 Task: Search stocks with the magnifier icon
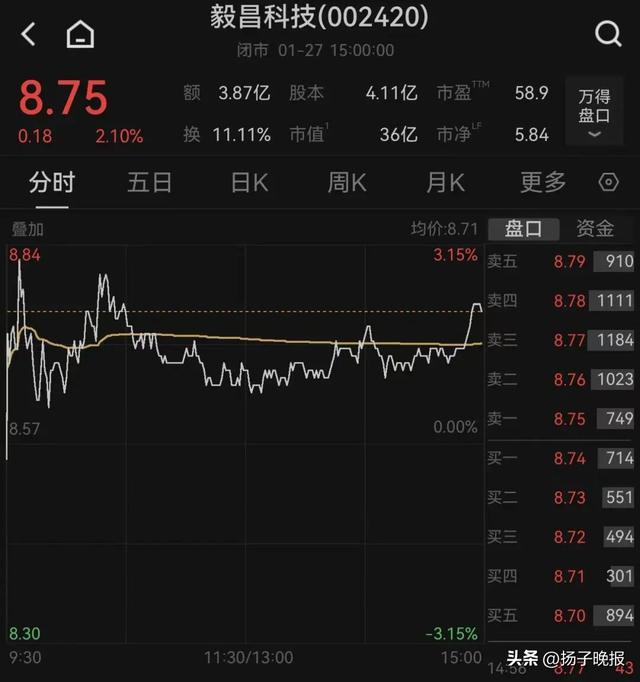point(608,35)
